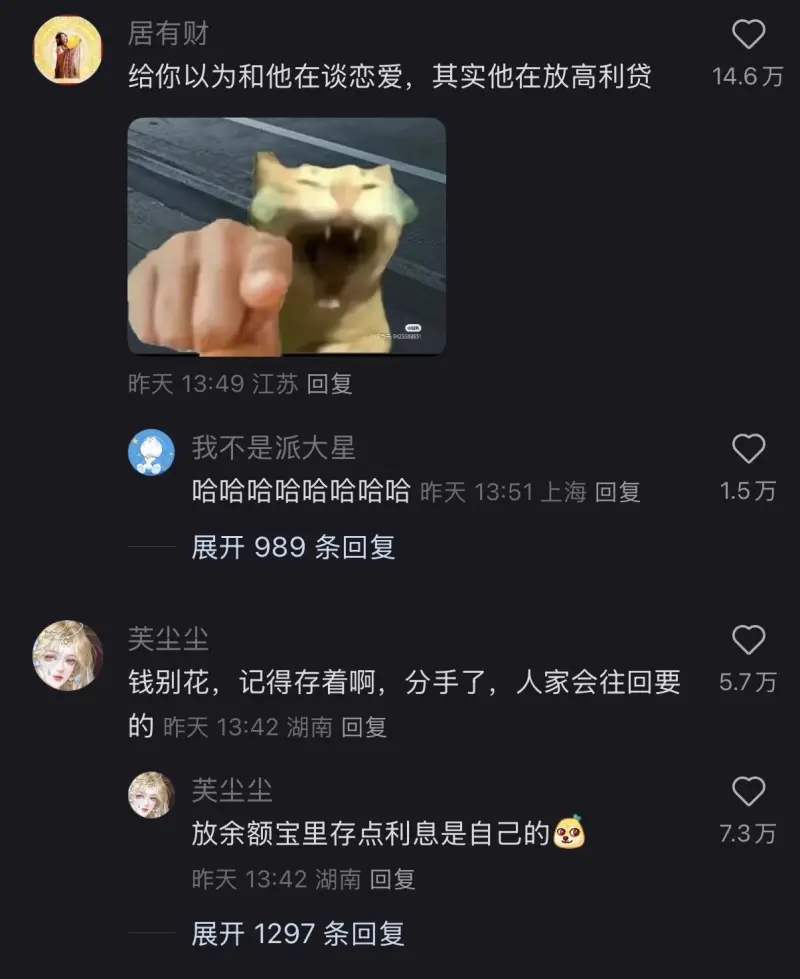Like 芙尘尘's comment about saving money
Viewport: 800px width, 979px height.
(748, 640)
